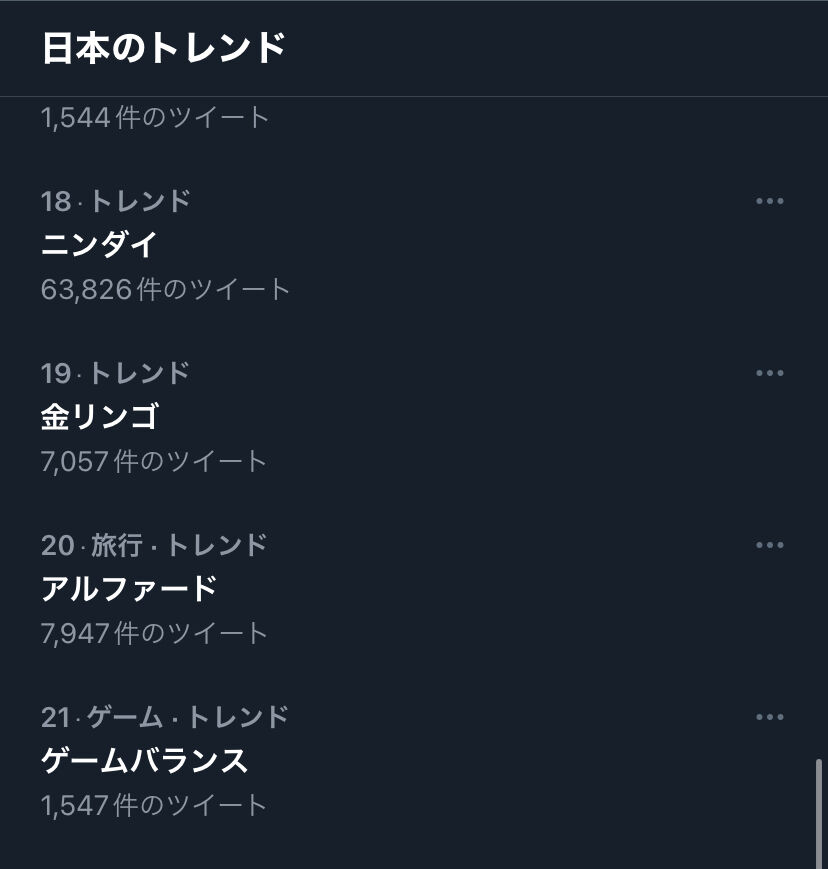Open more options for 金リンゴ trend
This screenshot has height=869, width=828.
point(769,373)
